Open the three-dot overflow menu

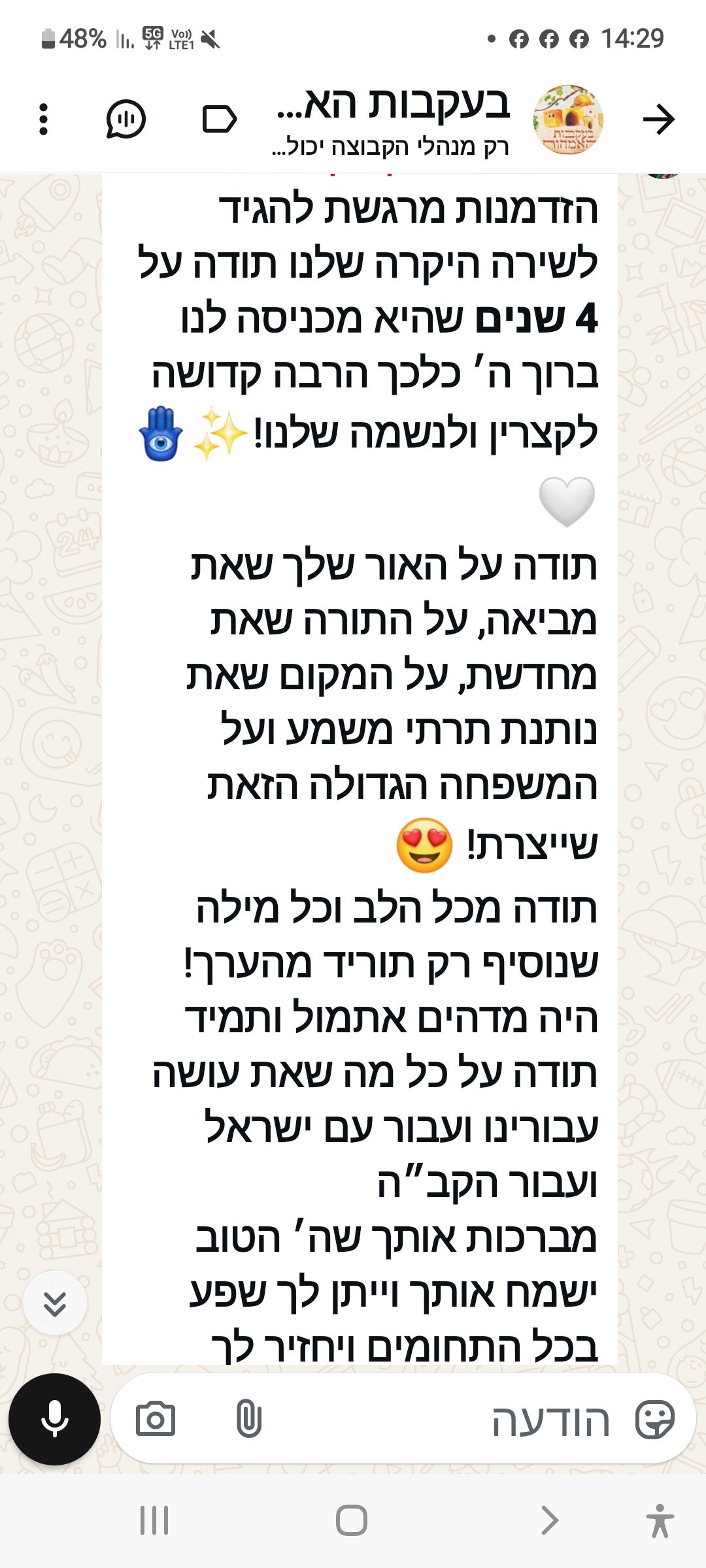tap(43, 120)
